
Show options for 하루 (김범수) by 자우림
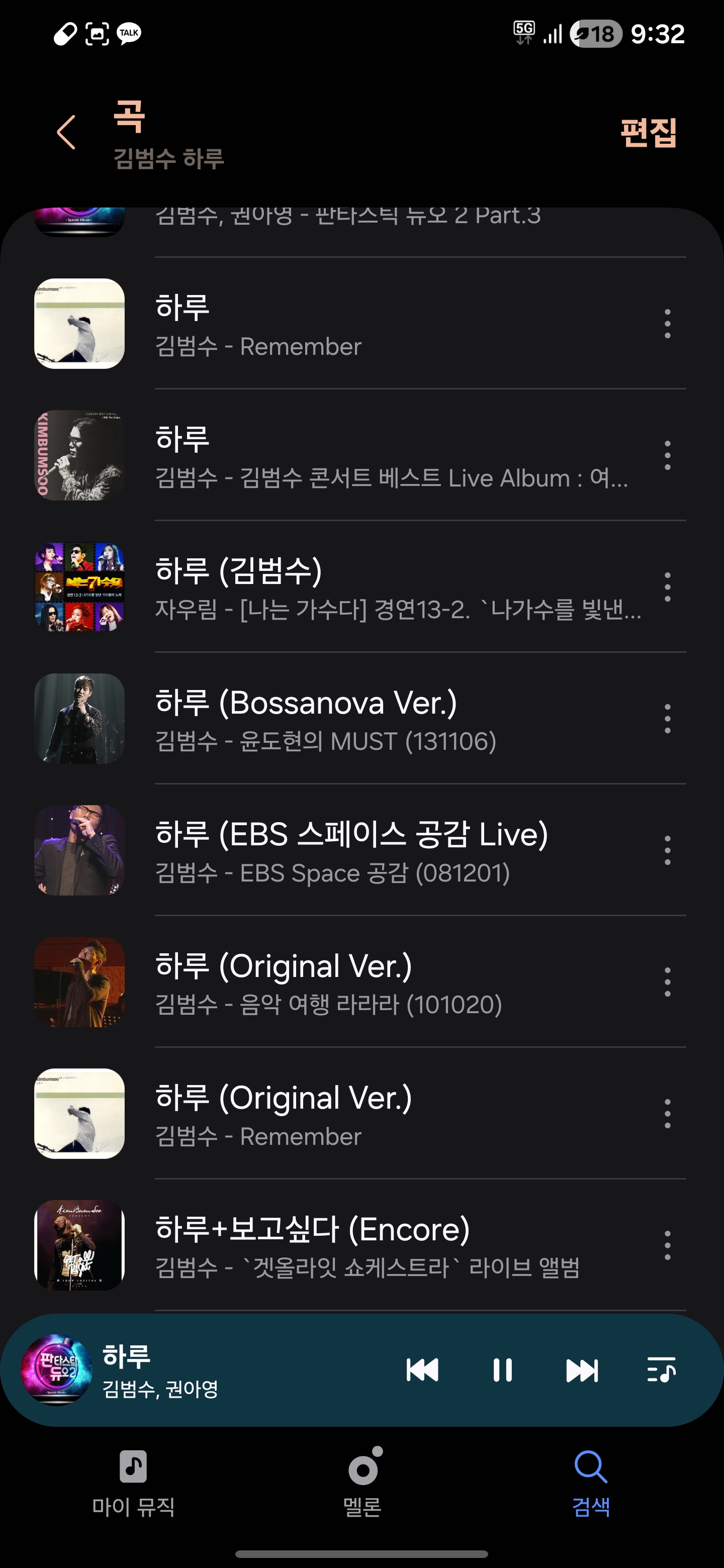(667, 587)
